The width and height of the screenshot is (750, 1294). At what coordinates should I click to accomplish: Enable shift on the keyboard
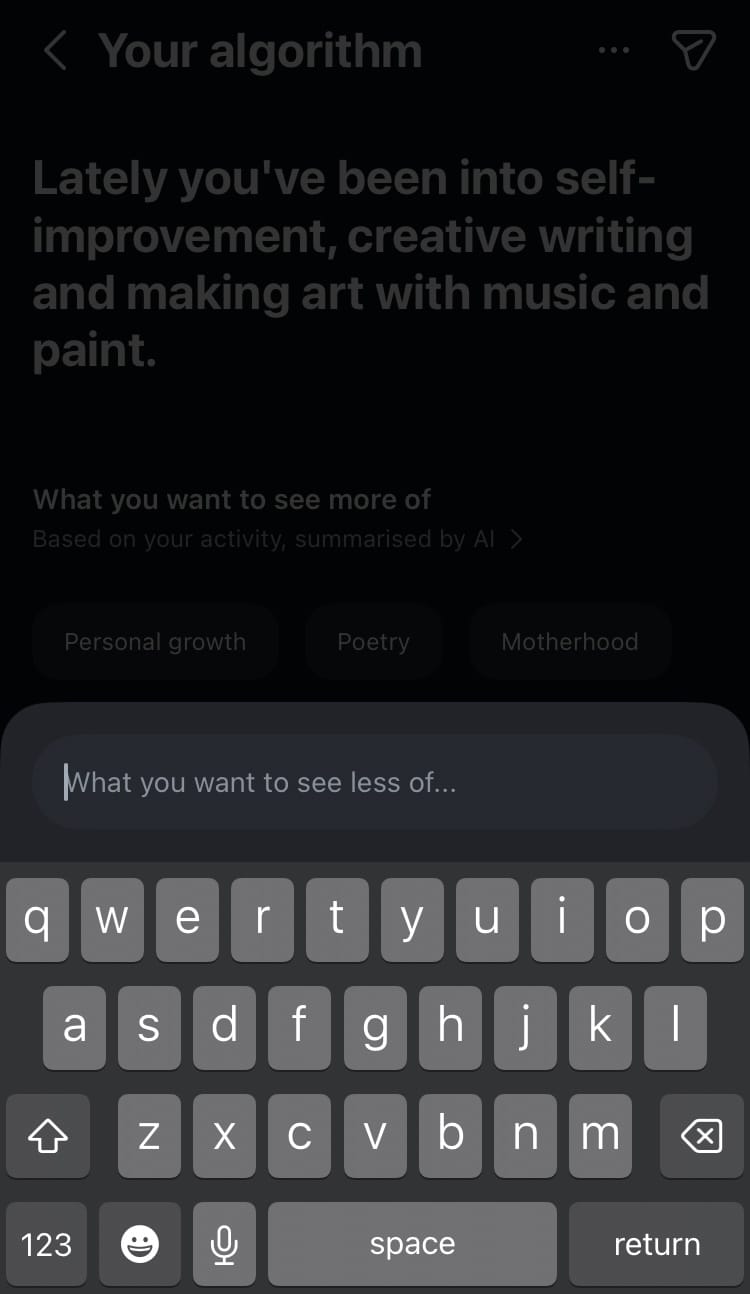pos(47,1136)
